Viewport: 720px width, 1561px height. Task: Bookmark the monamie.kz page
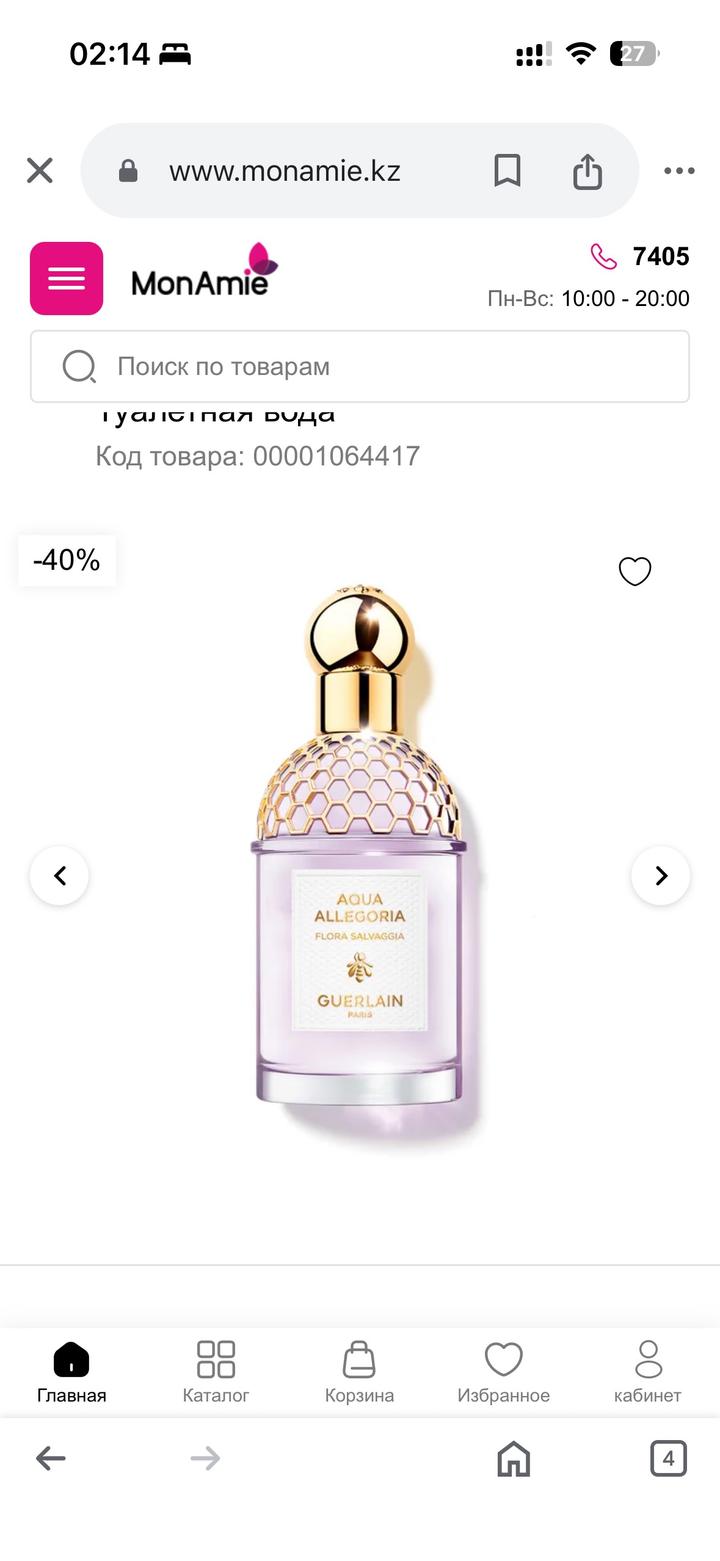[x=507, y=171]
